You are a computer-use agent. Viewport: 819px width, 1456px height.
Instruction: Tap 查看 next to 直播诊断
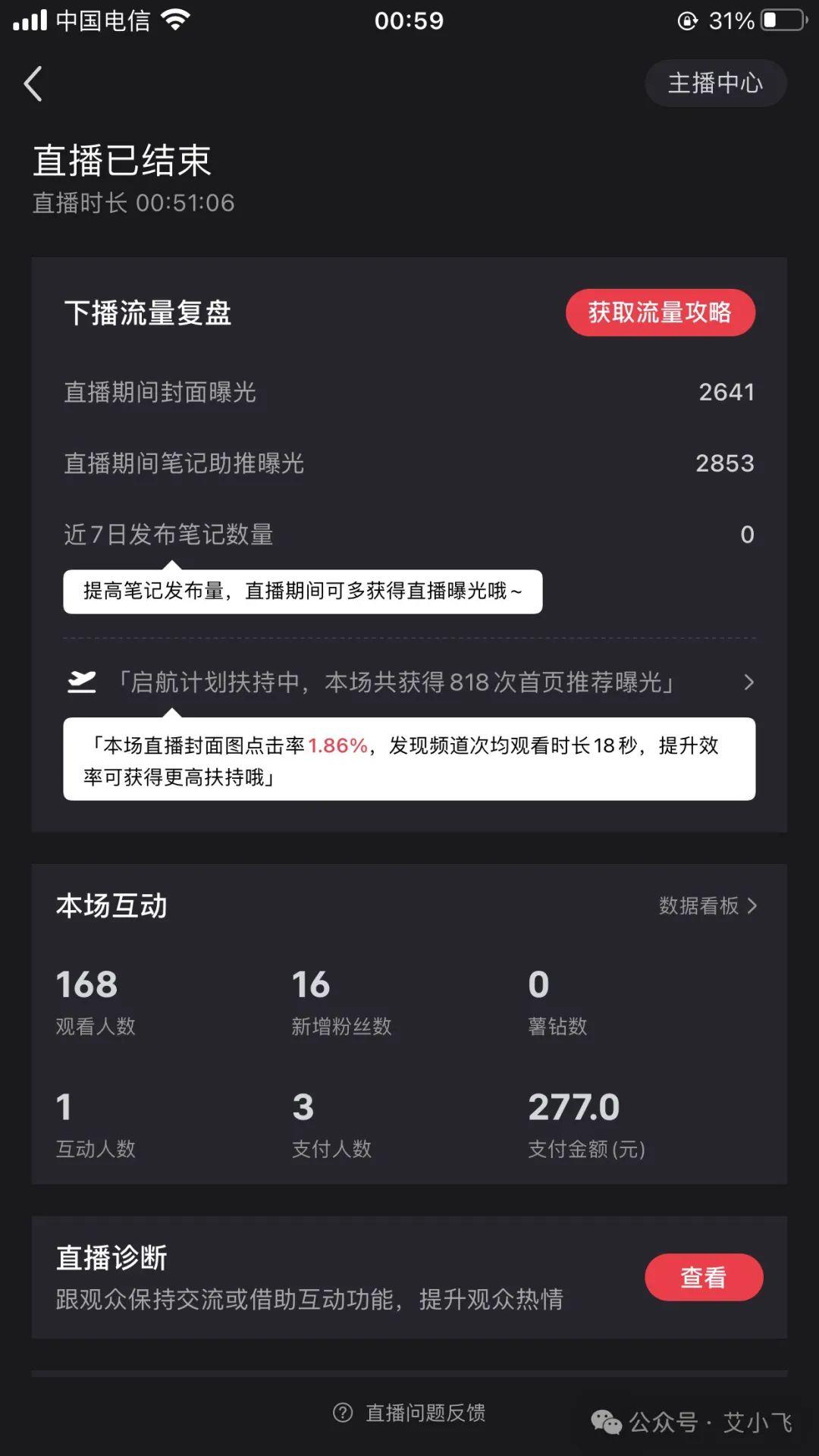[703, 1277]
